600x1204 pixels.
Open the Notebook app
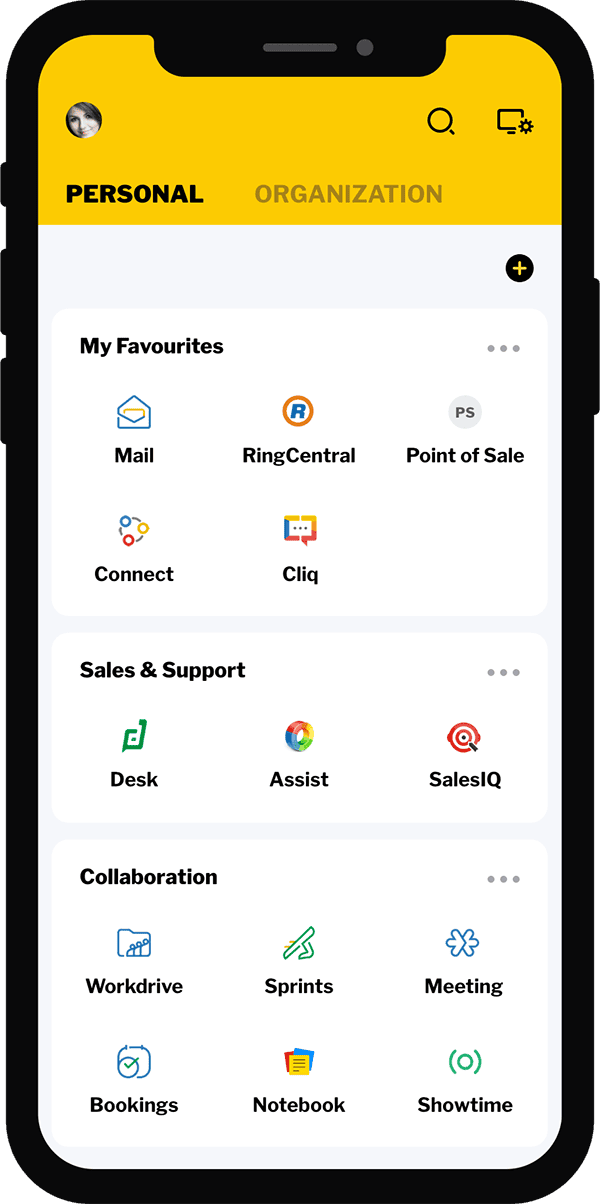[299, 1078]
